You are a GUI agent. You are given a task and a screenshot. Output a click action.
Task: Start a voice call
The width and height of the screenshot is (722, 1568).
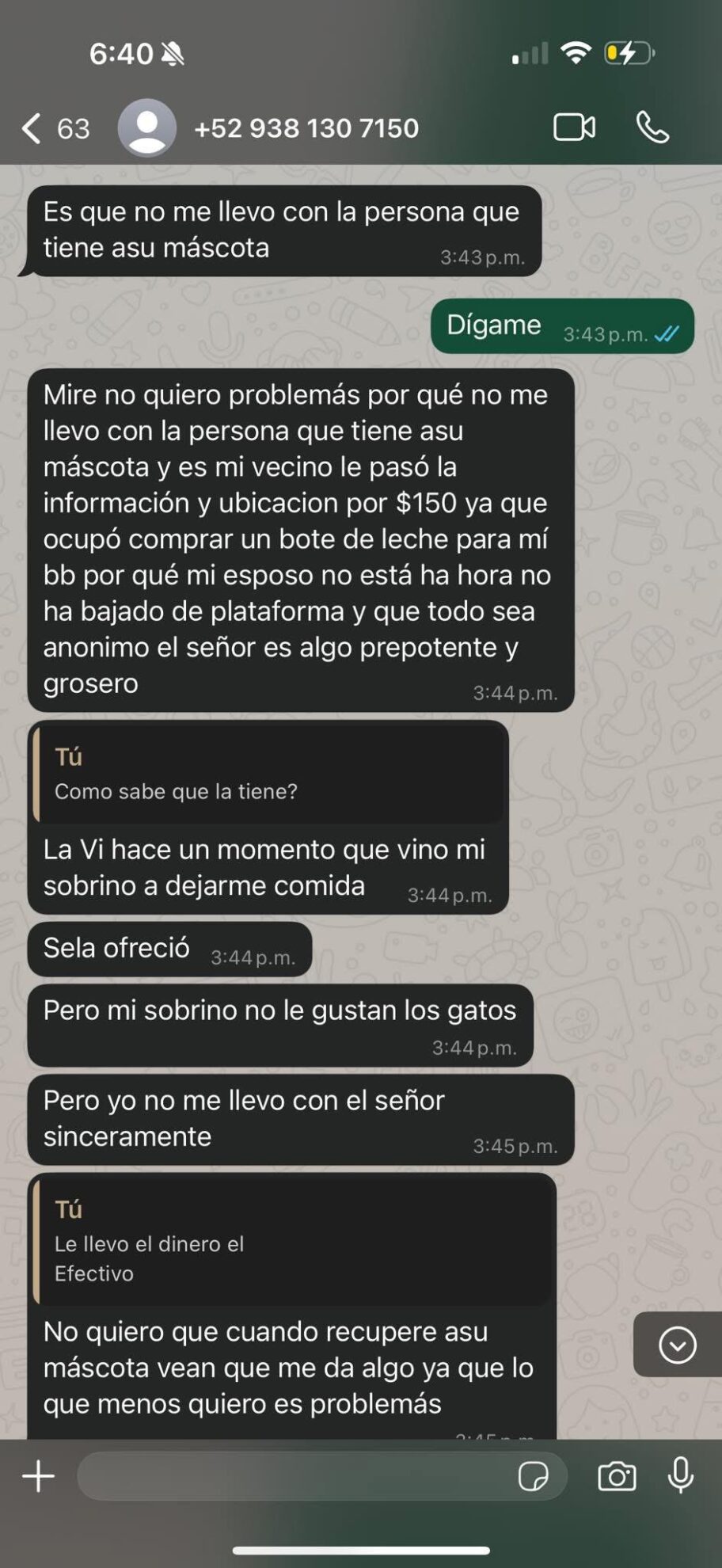[x=652, y=127]
